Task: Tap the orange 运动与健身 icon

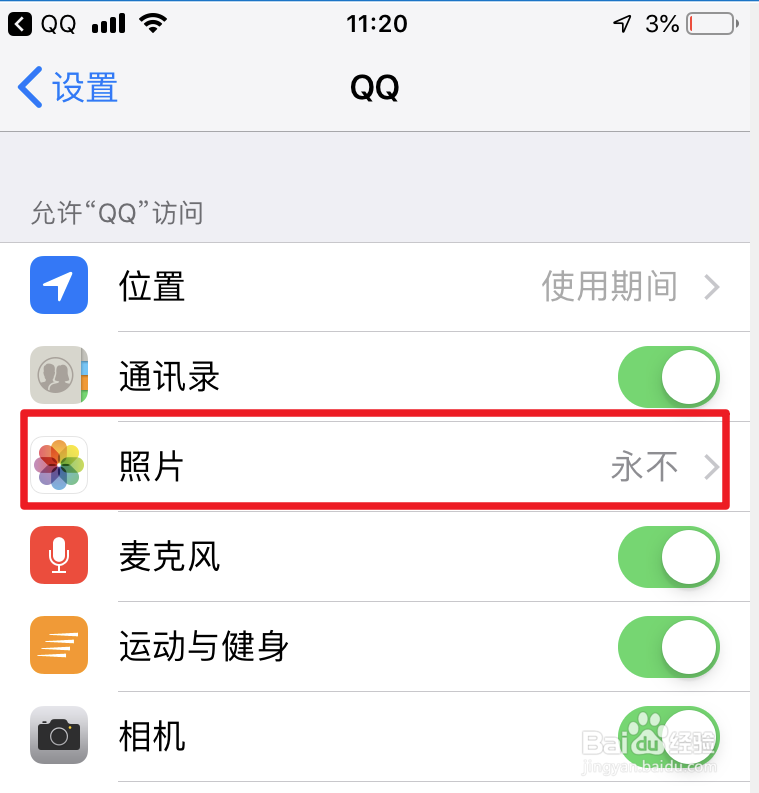Action: 59,646
